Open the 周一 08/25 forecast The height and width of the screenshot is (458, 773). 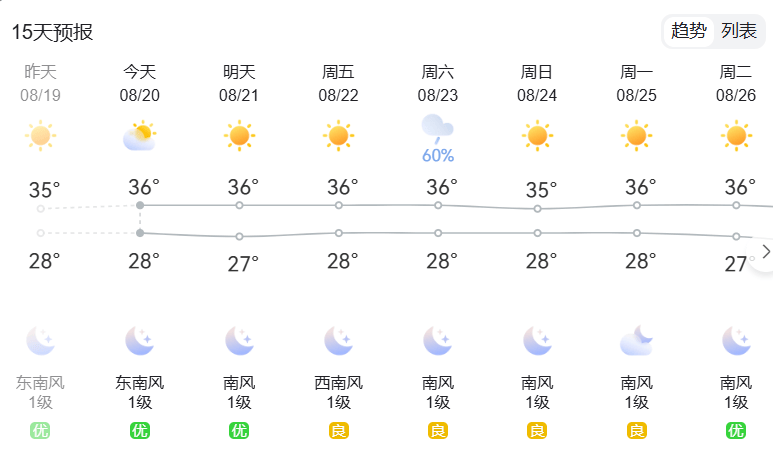(637, 84)
